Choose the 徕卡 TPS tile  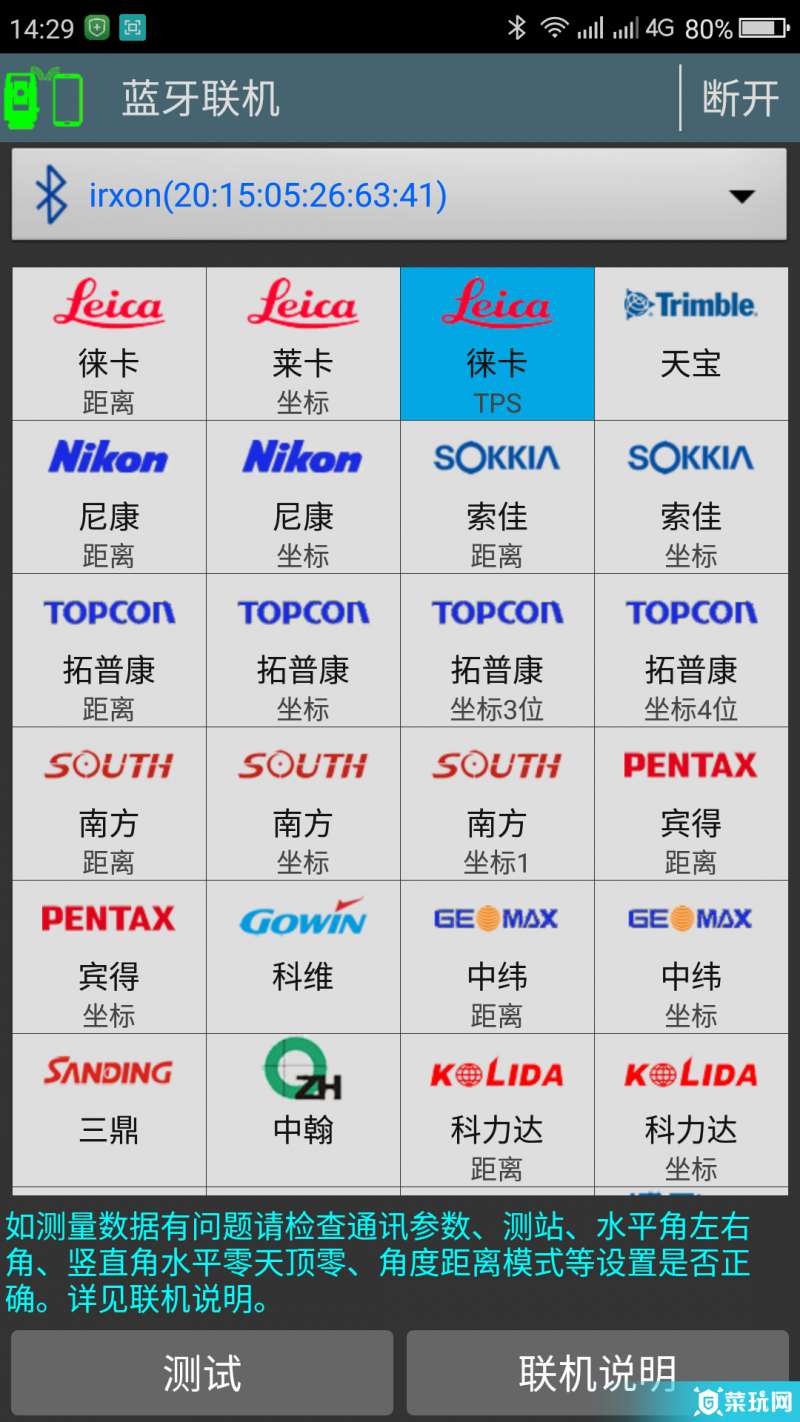coord(497,343)
